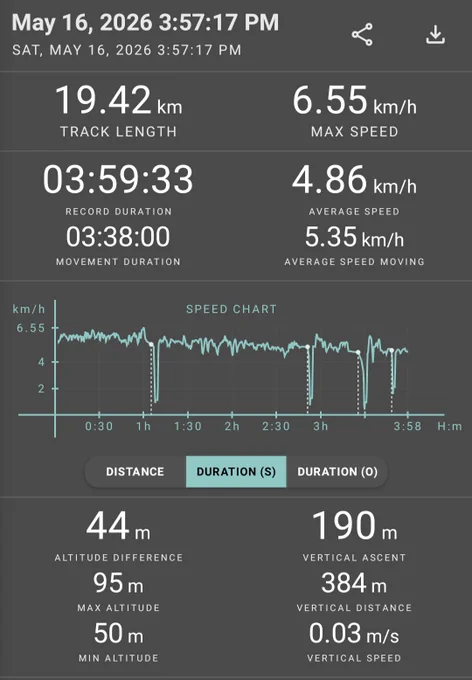
Task: Share this recorded track
Action: tap(362, 35)
